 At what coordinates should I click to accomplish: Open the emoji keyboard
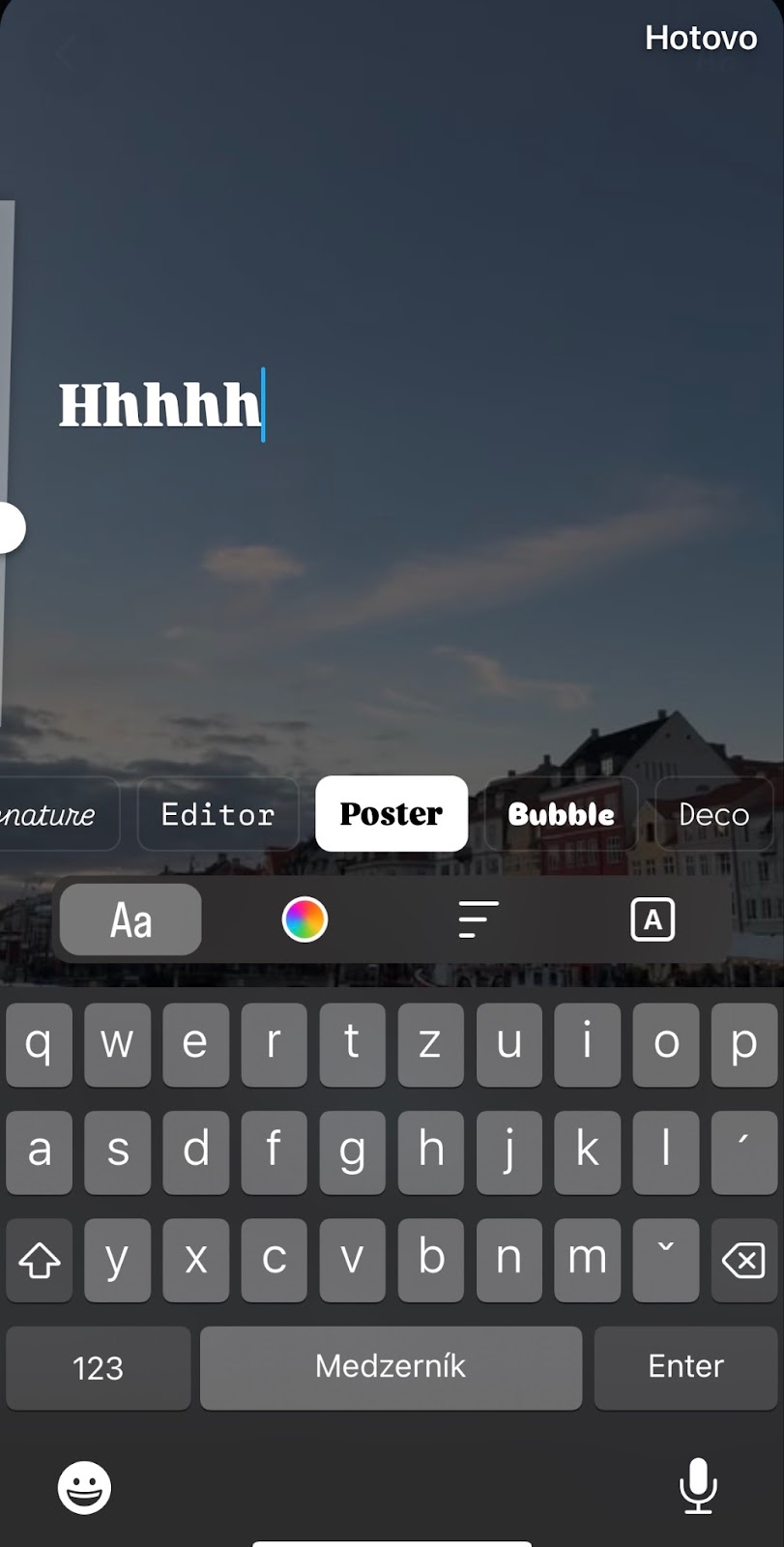click(x=84, y=1487)
